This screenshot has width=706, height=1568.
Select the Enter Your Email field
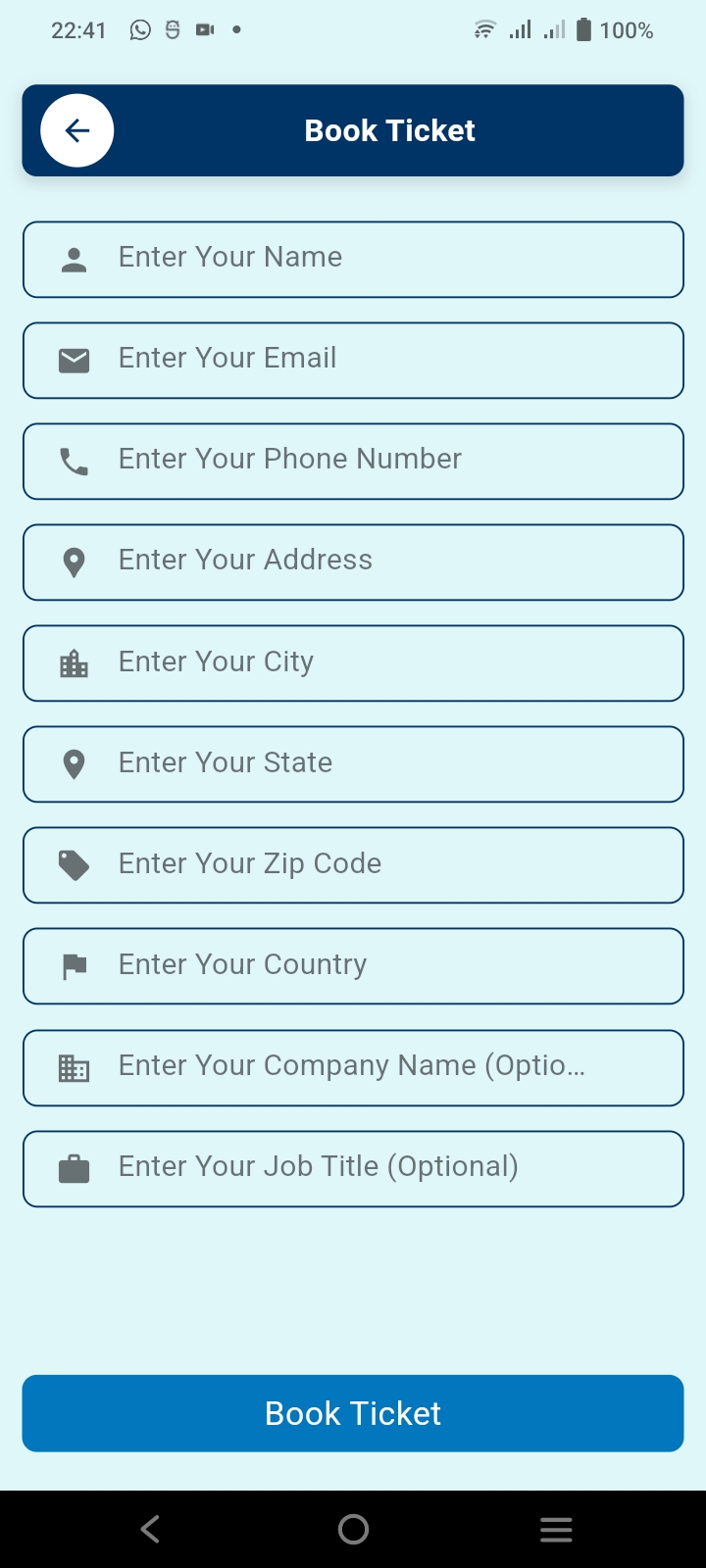pos(353,360)
